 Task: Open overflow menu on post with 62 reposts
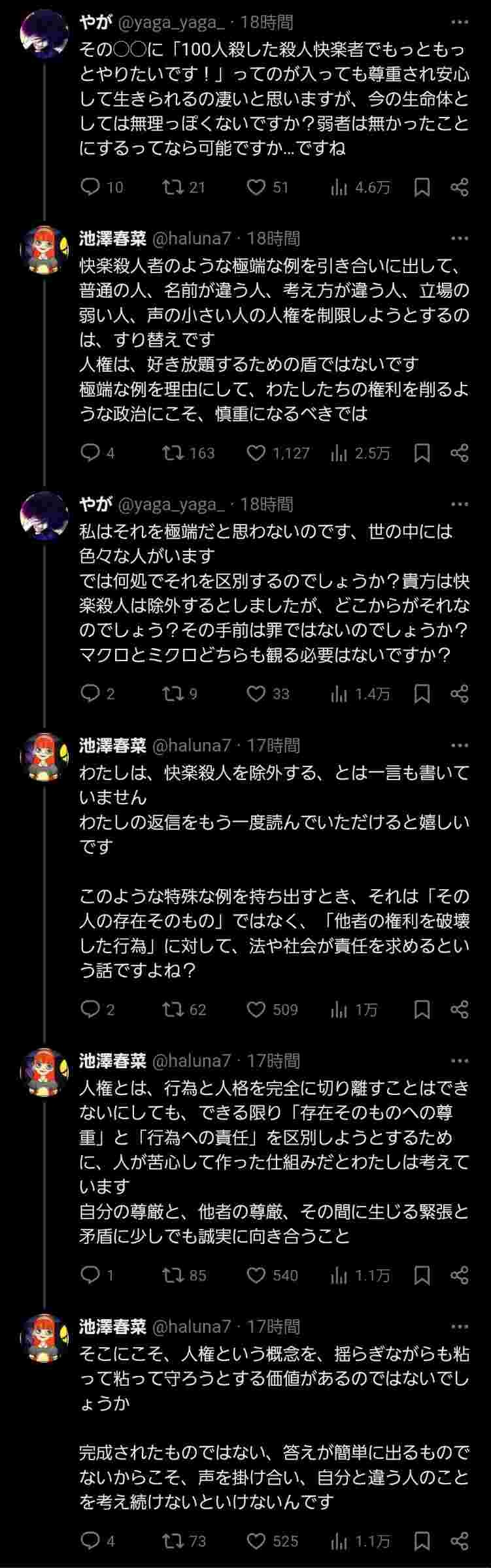[x=460, y=745]
